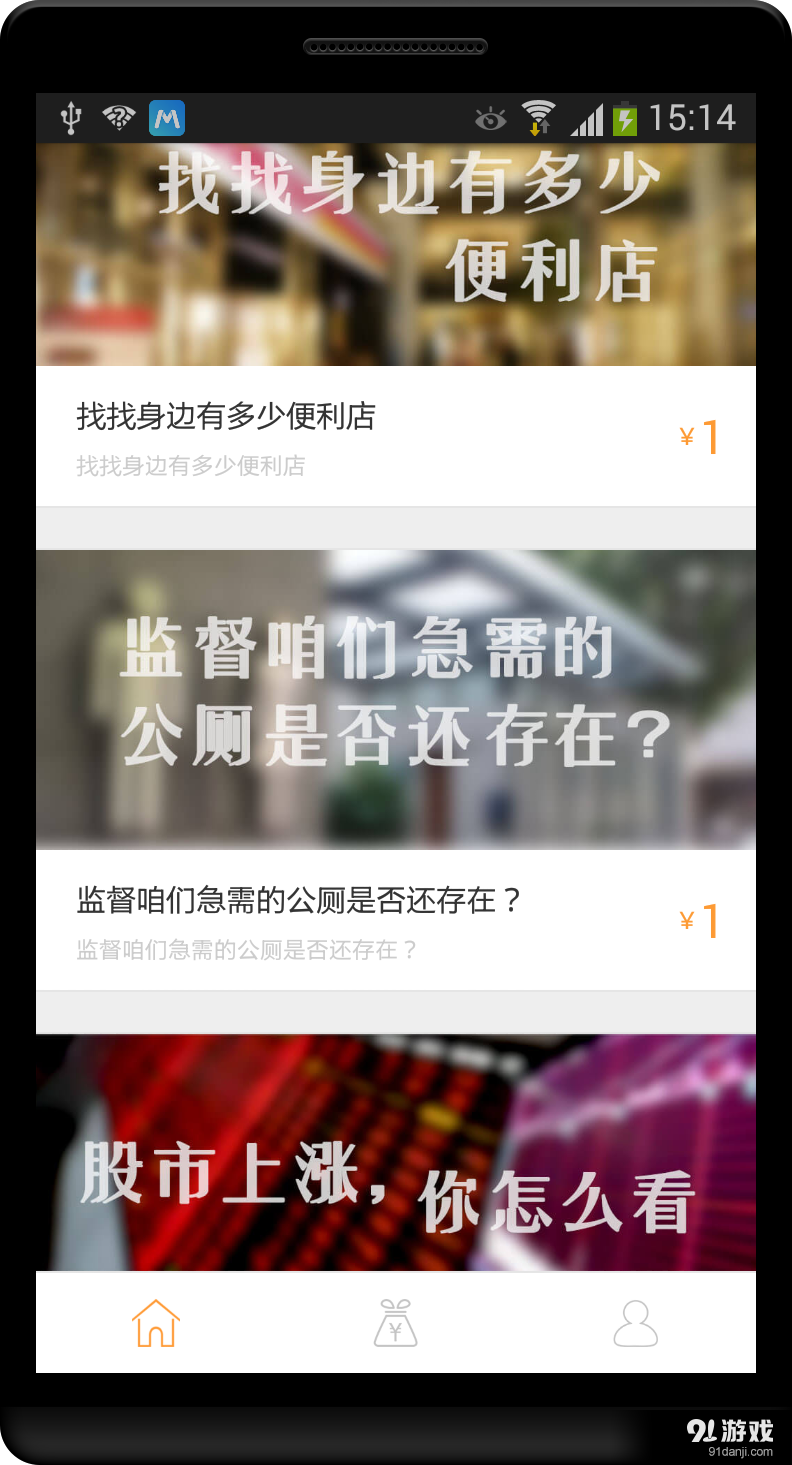Tap the ¥1 reward on 便利店 task
The width and height of the screenshot is (792, 1465).
(x=697, y=436)
